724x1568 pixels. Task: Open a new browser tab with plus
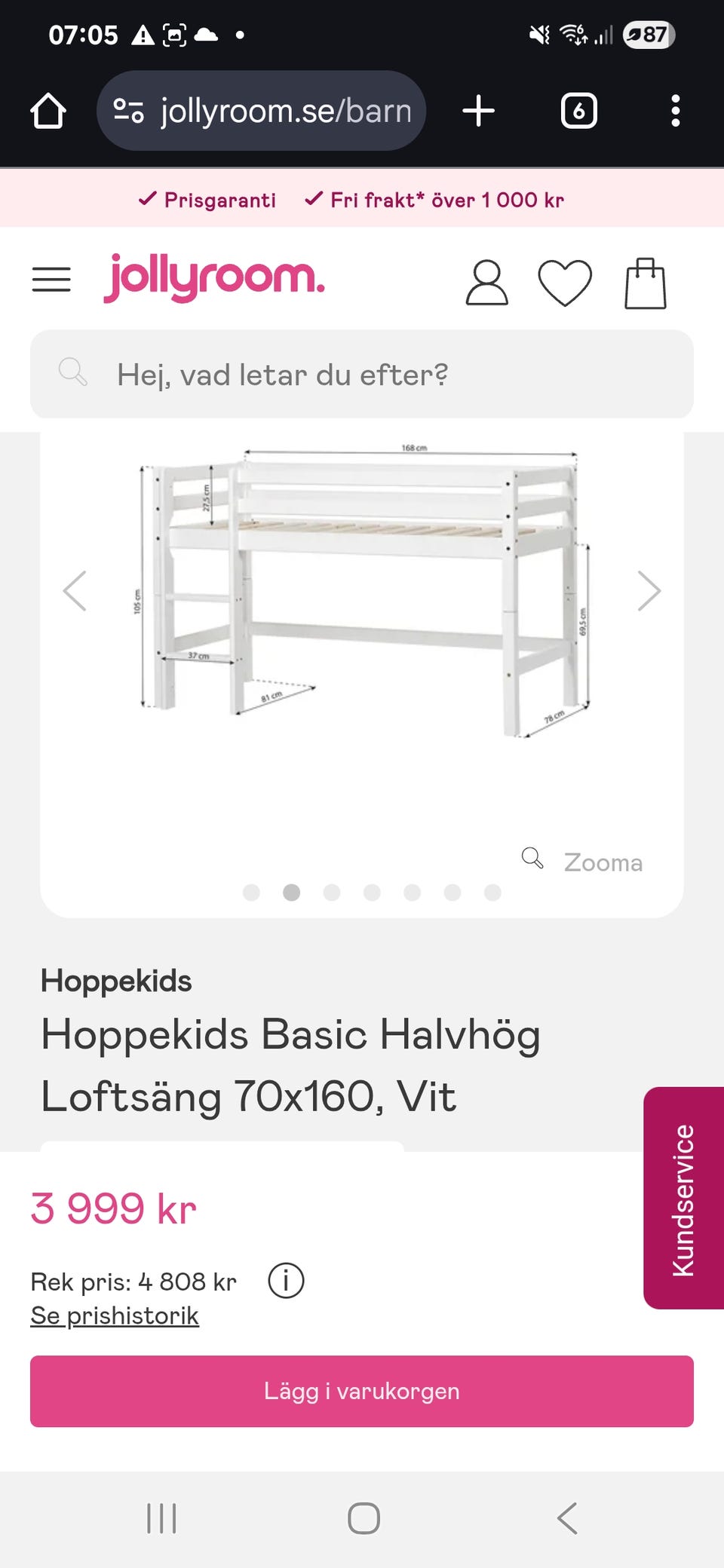pos(478,110)
